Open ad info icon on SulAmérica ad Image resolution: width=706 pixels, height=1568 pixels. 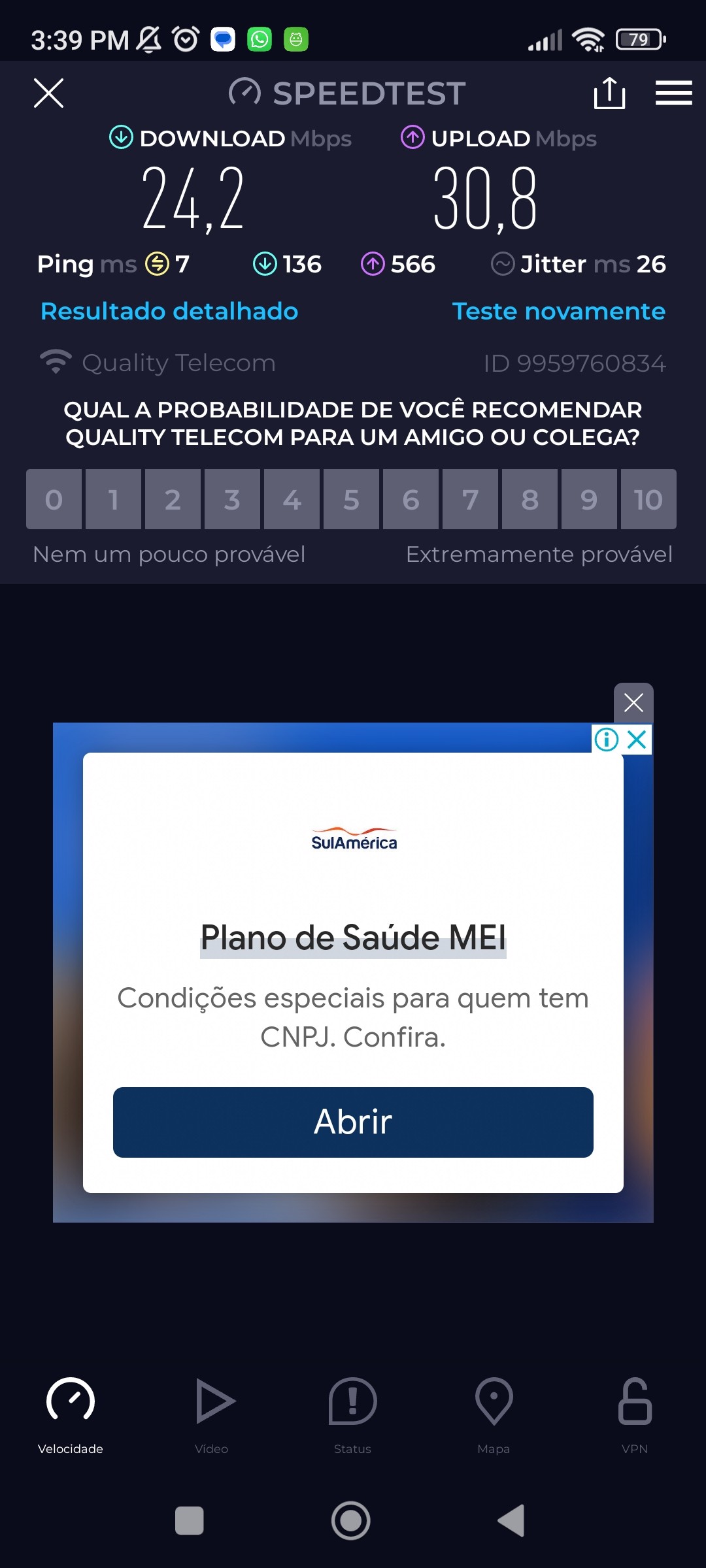pyautogui.click(x=606, y=740)
